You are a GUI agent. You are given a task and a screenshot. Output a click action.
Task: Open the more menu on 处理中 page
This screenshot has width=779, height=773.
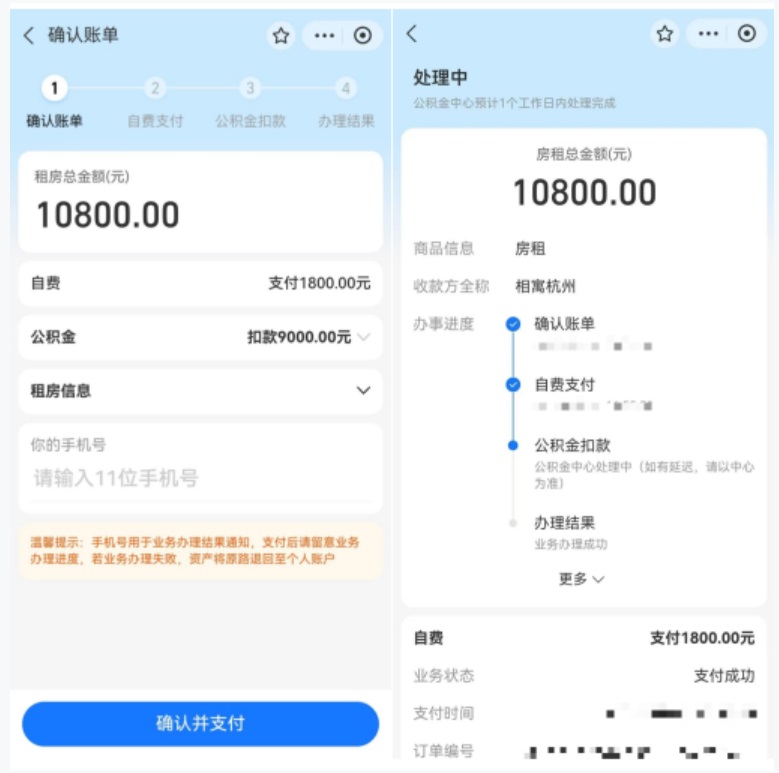click(x=708, y=34)
